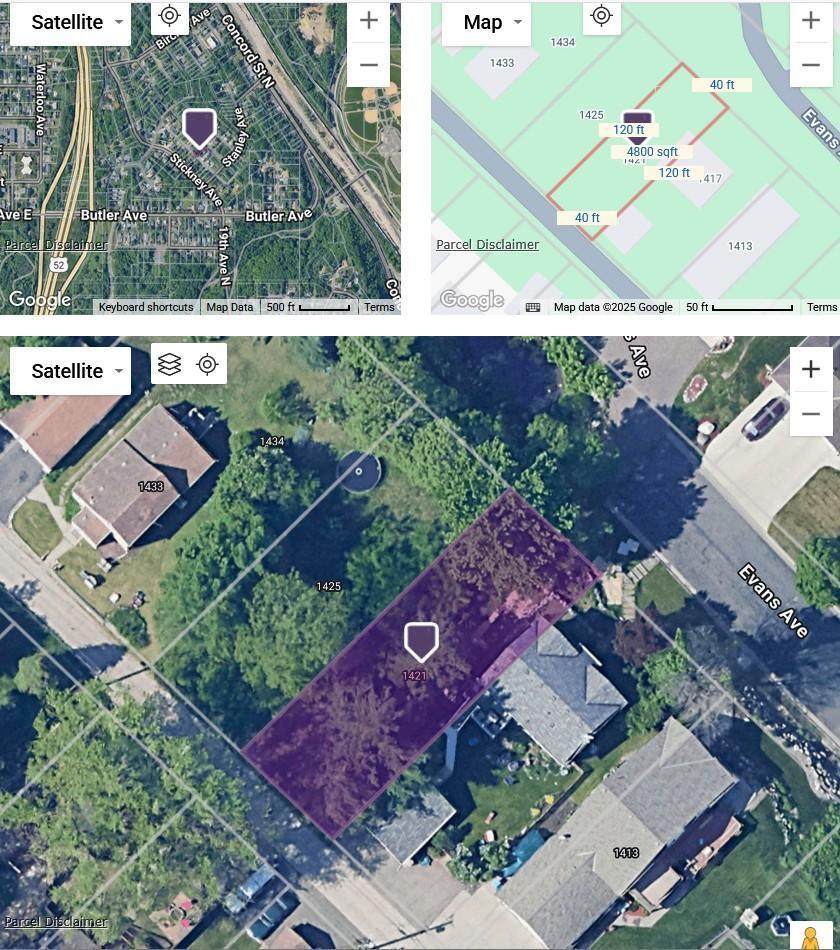Viewport: 840px width, 950px height.
Task: Open map type dropdown on the large aerial map
Action: tap(69, 370)
